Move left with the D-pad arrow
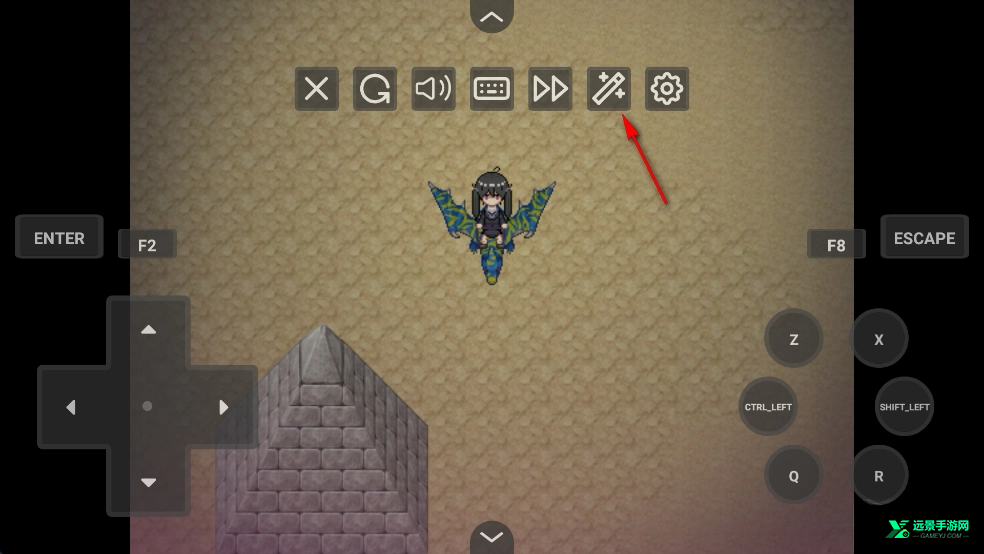The image size is (984, 554). tap(71, 407)
